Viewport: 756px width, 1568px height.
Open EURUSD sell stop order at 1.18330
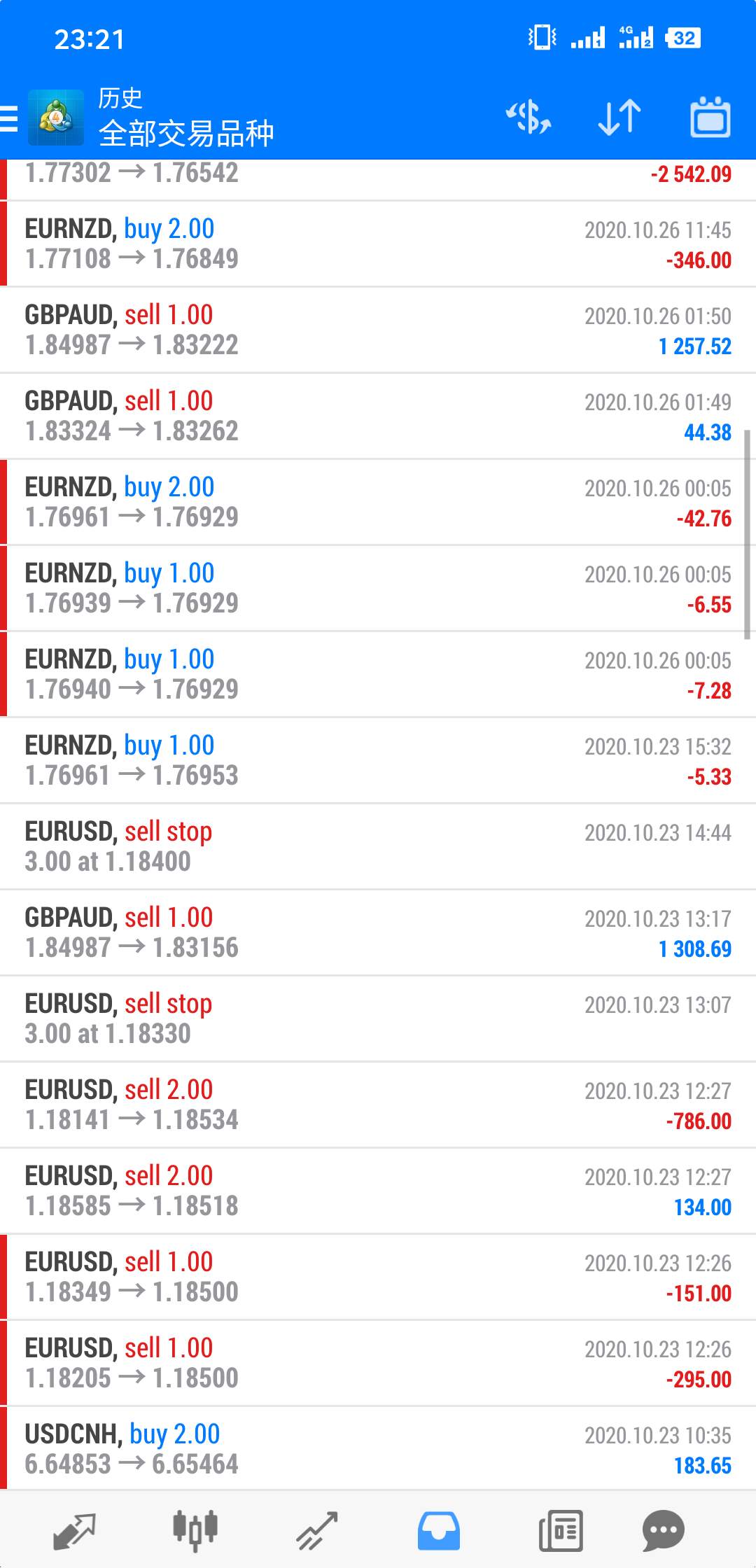coord(378,1019)
